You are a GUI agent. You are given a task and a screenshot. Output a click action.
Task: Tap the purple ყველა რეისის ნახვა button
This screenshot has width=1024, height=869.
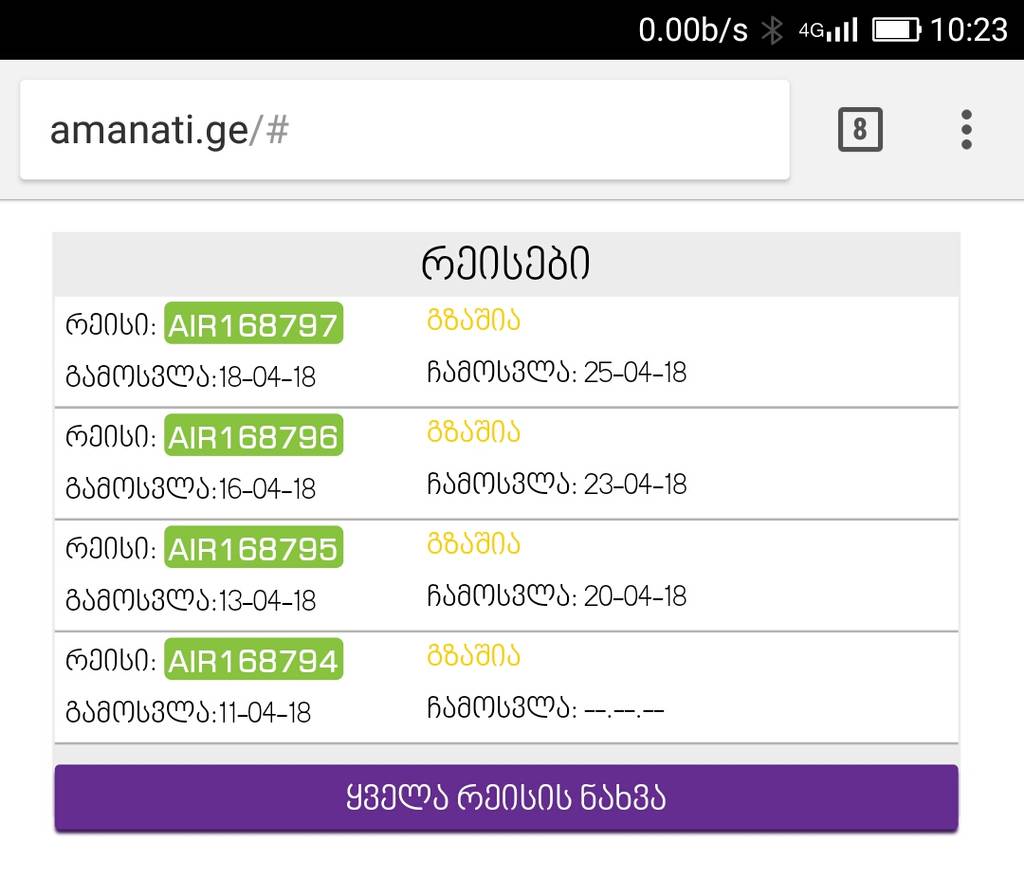point(506,798)
